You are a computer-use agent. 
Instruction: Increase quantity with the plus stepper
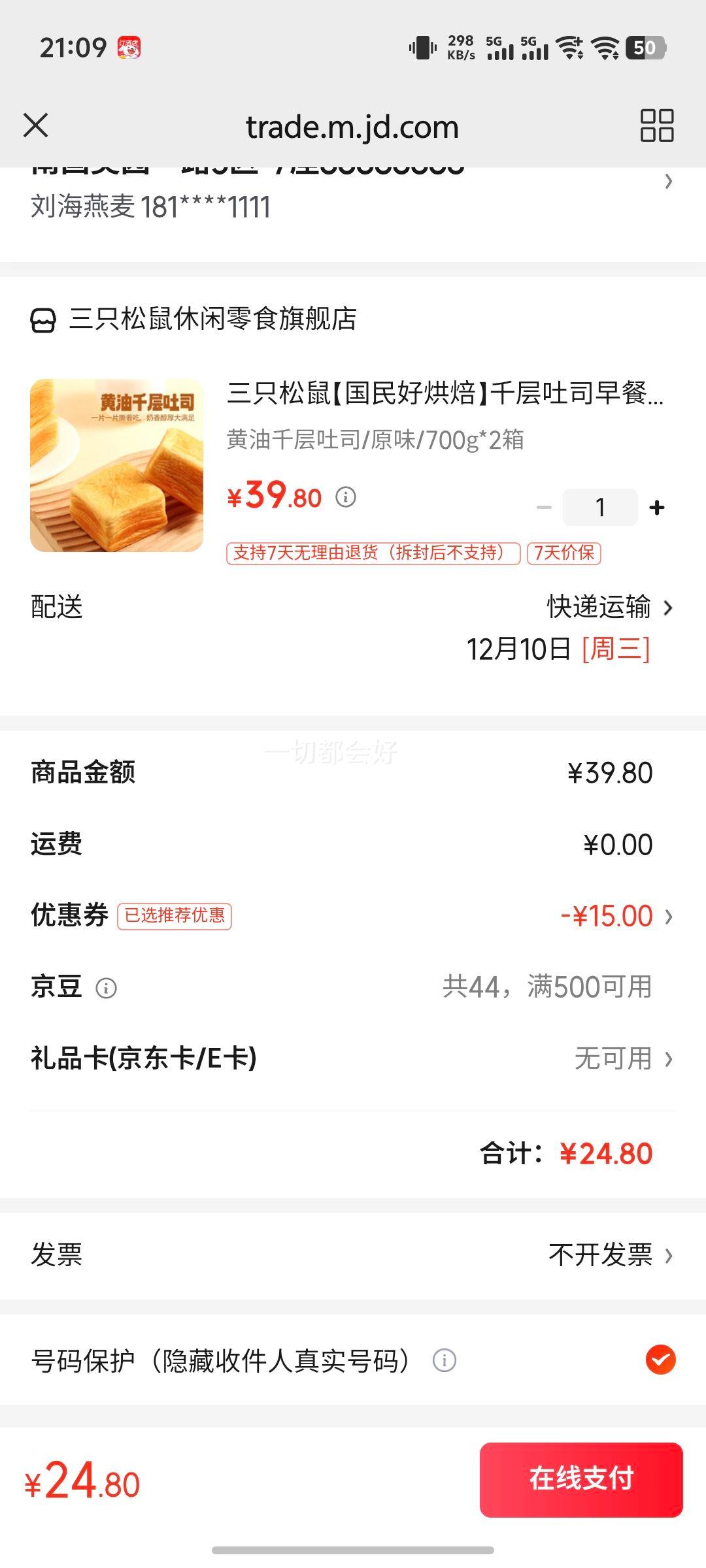click(x=657, y=506)
